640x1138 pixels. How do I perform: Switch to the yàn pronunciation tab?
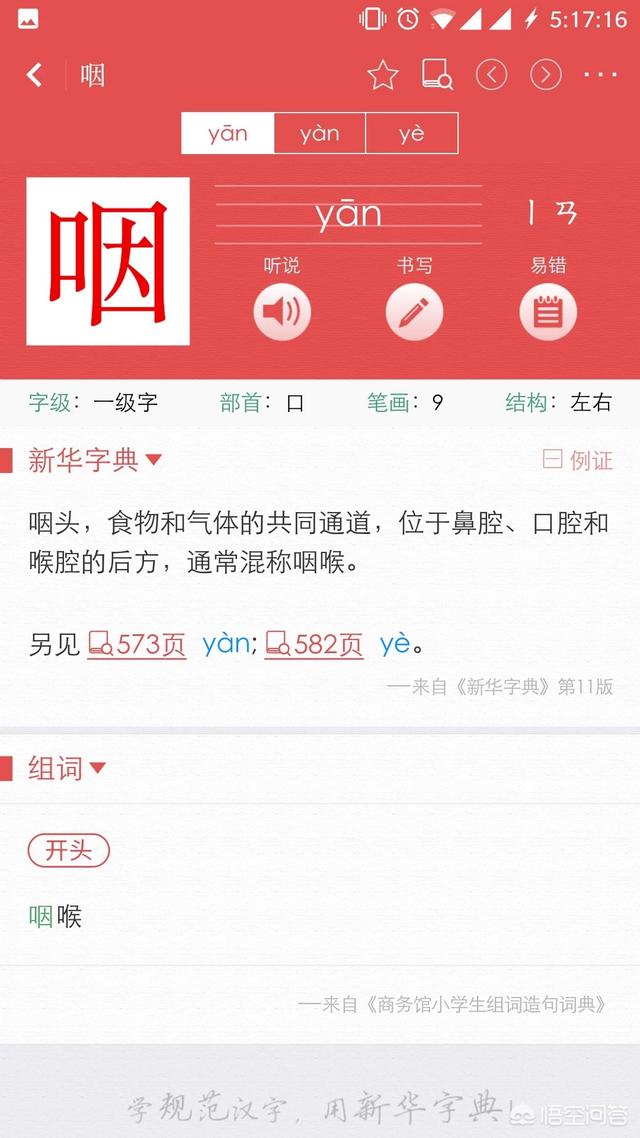[x=319, y=133]
